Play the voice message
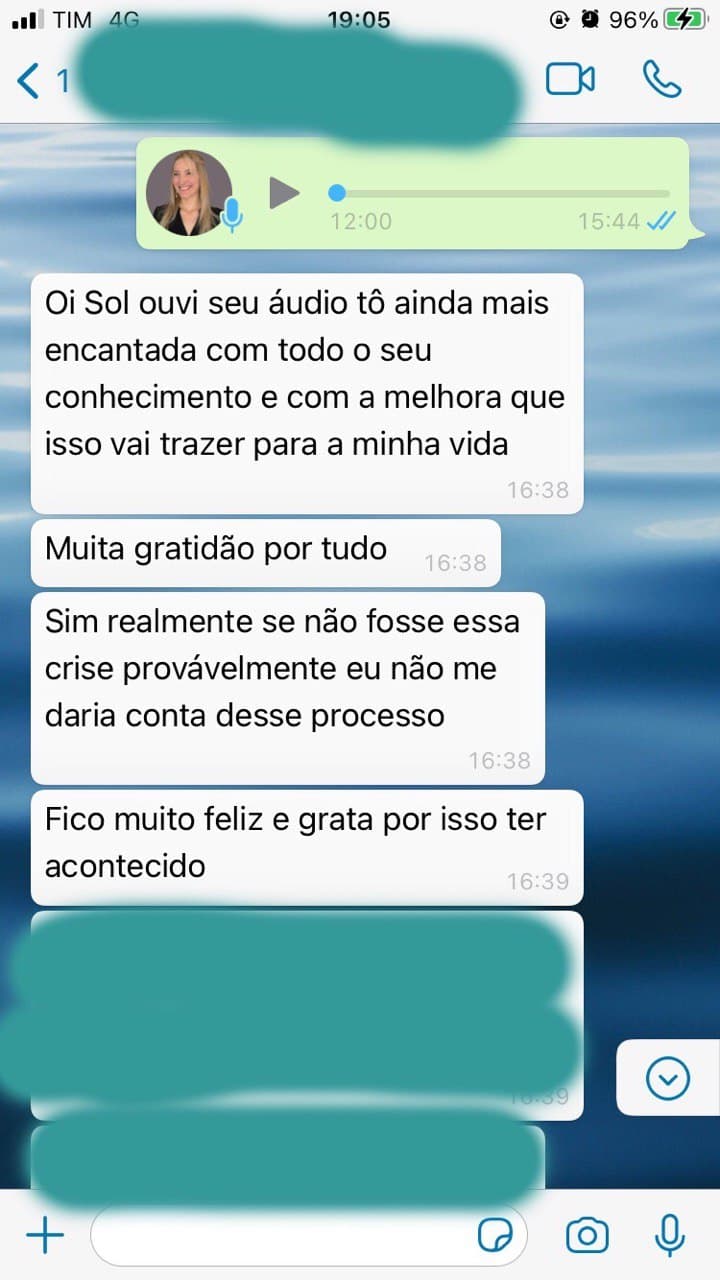The height and width of the screenshot is (1280, 720). click(284, 192)
